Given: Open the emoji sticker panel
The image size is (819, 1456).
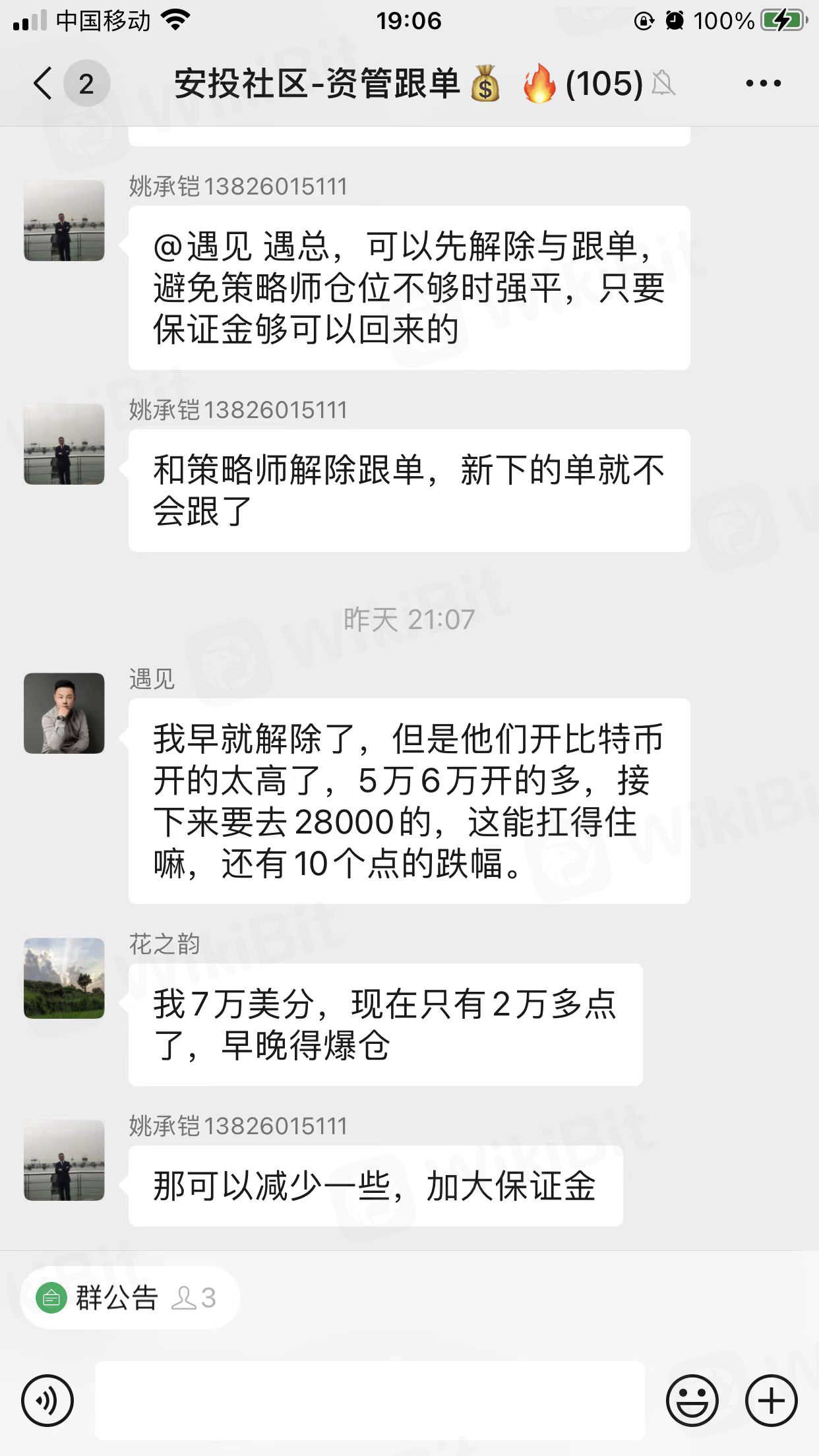Looking at the screenshot, I should (692, 1401).
